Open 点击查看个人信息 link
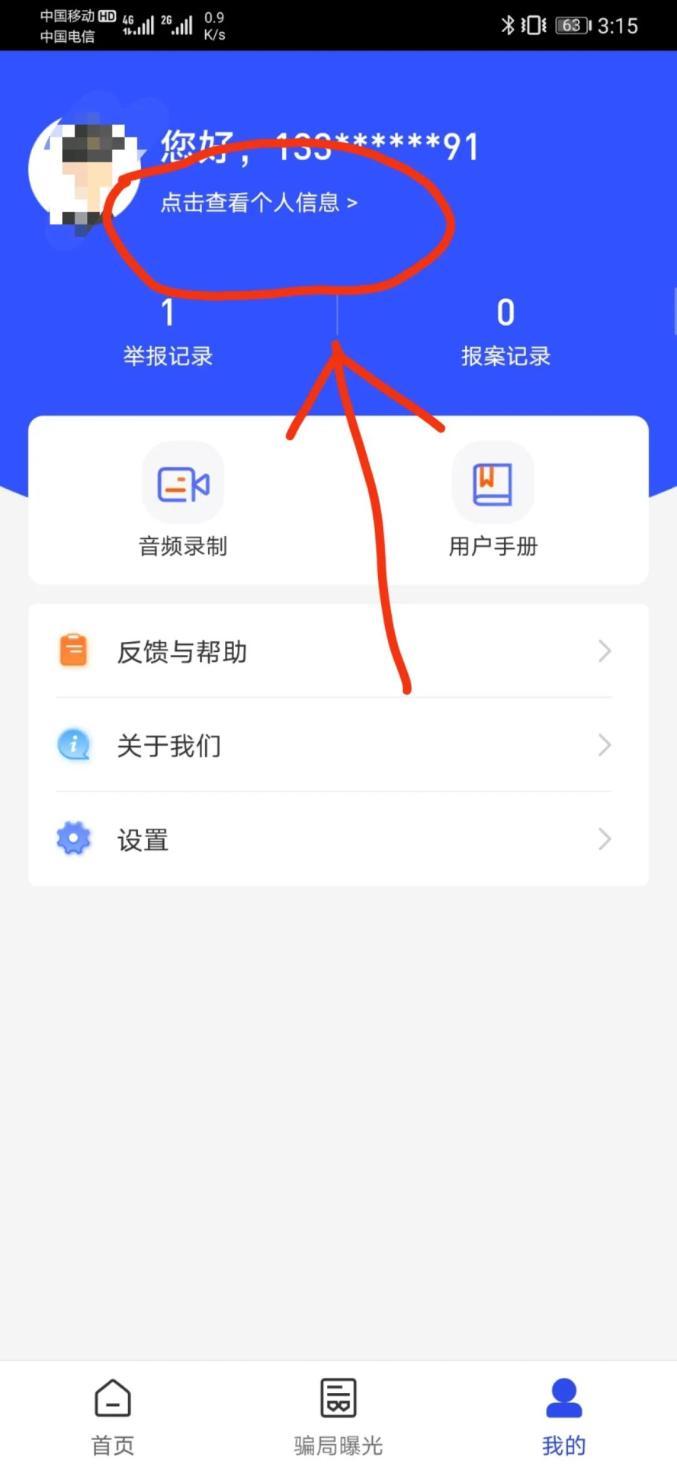 tap(258, 203)
